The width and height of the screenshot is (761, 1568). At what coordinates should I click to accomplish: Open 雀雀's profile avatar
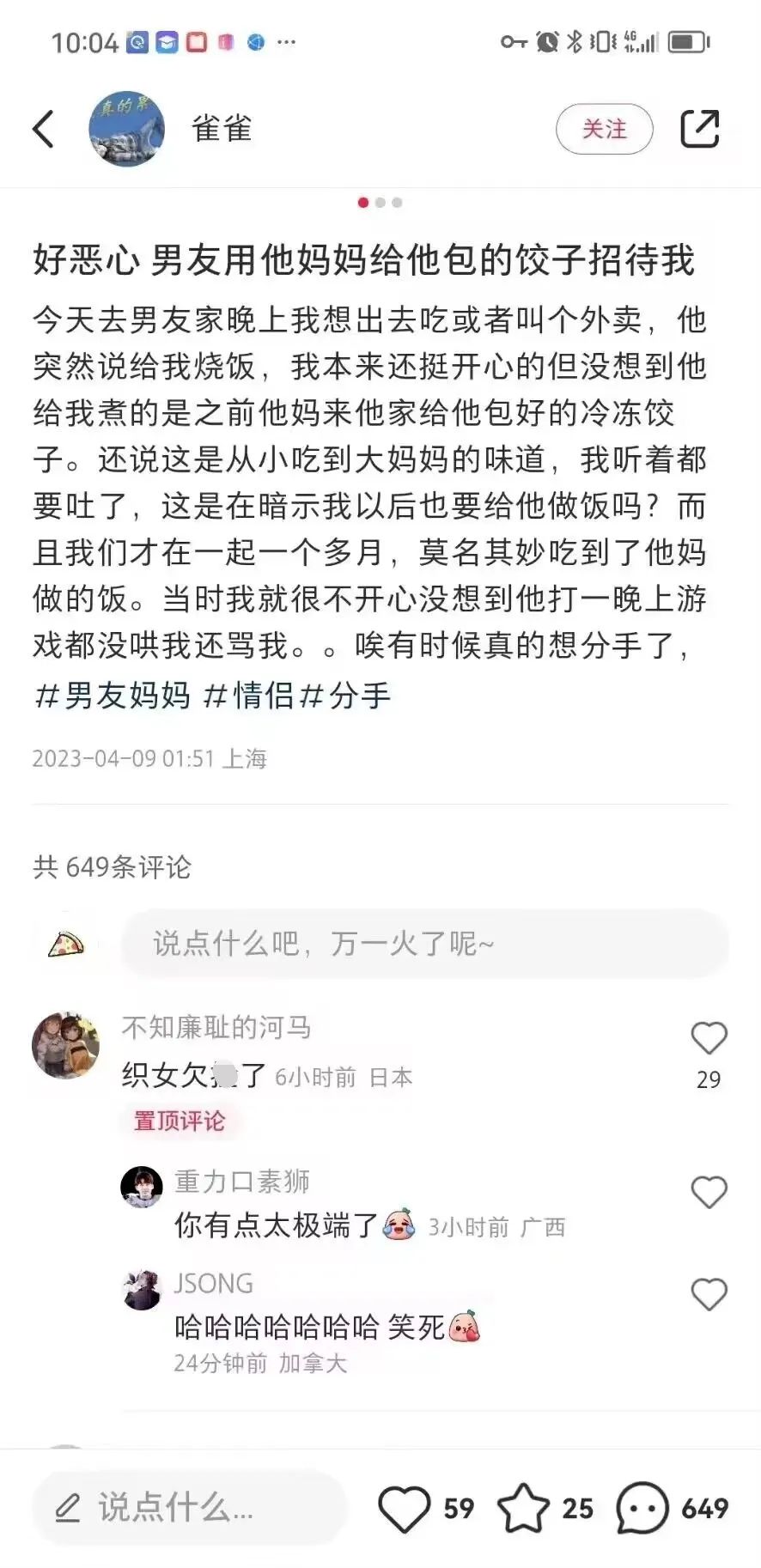coord(126,127)
